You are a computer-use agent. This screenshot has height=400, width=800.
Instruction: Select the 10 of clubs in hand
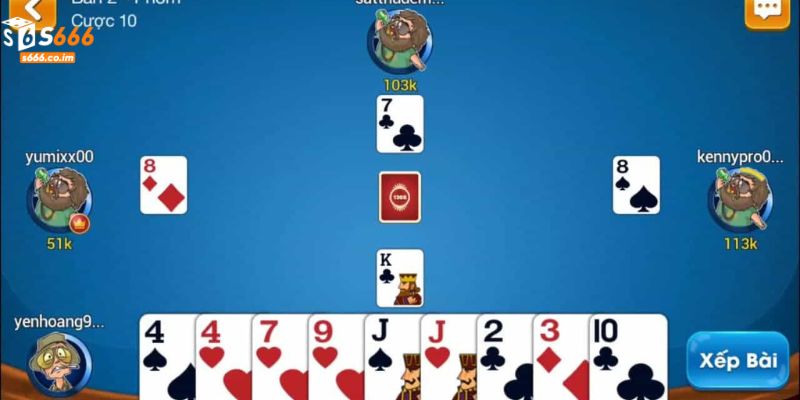[x=627, y=357]
